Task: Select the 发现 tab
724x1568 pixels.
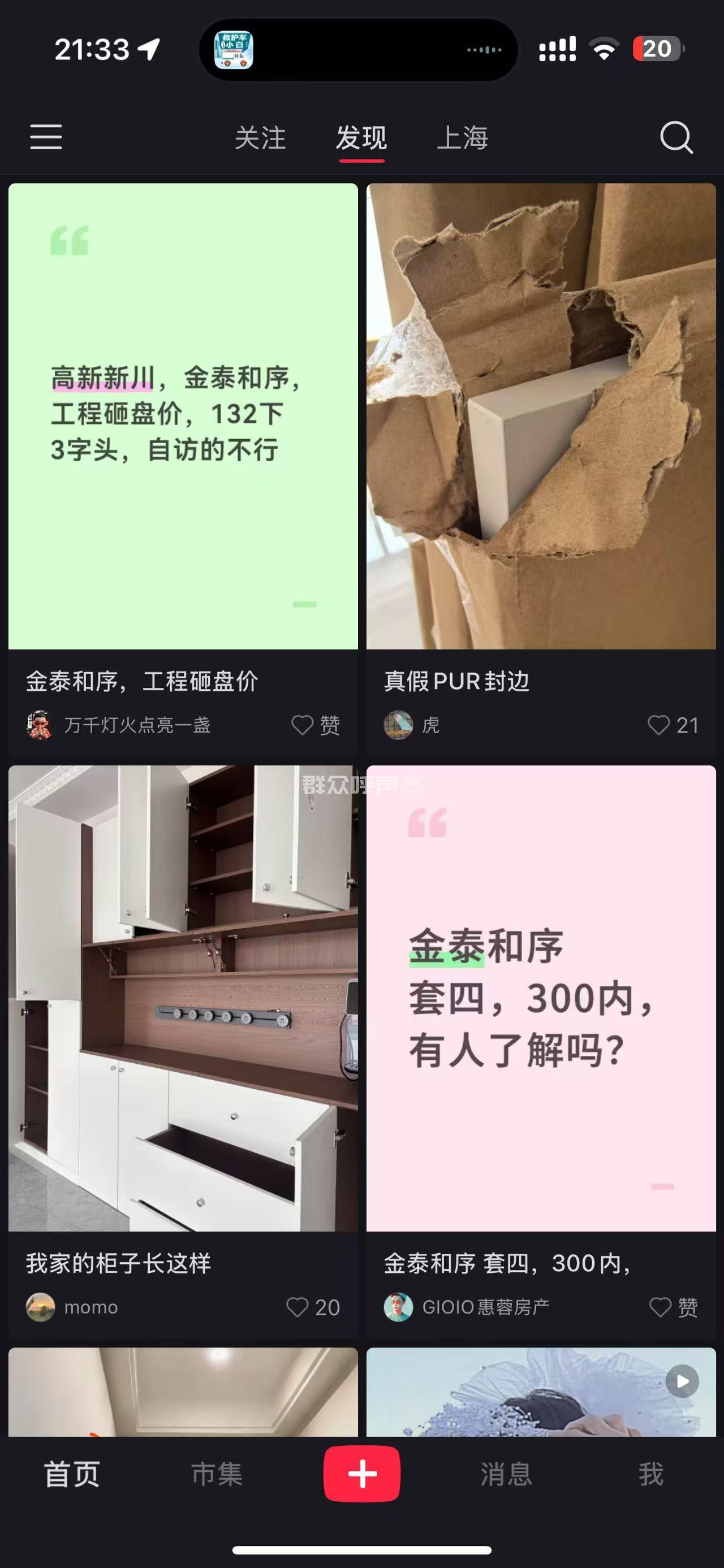Action: (361, 137)
